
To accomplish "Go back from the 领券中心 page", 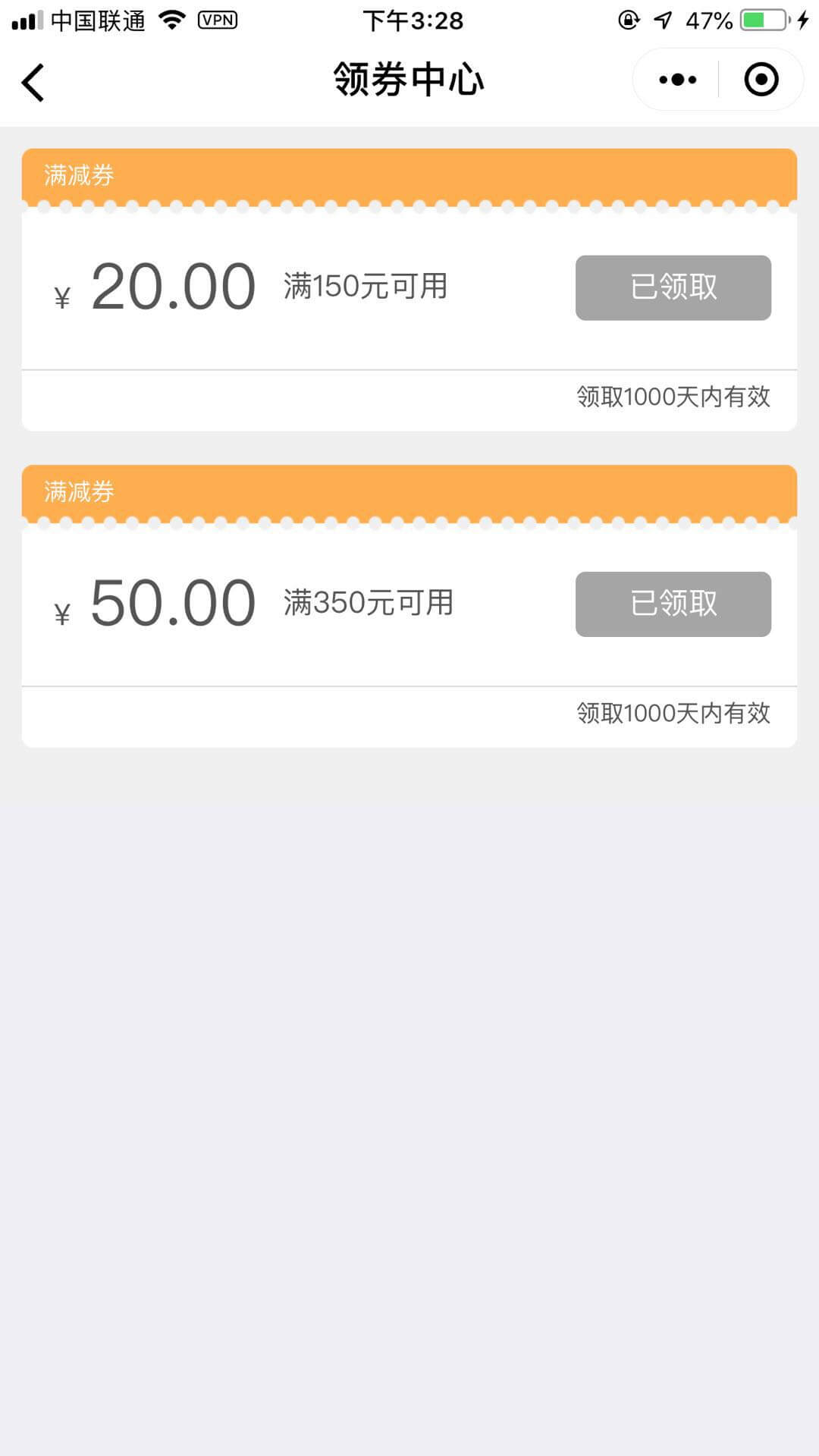I will 33,82.
